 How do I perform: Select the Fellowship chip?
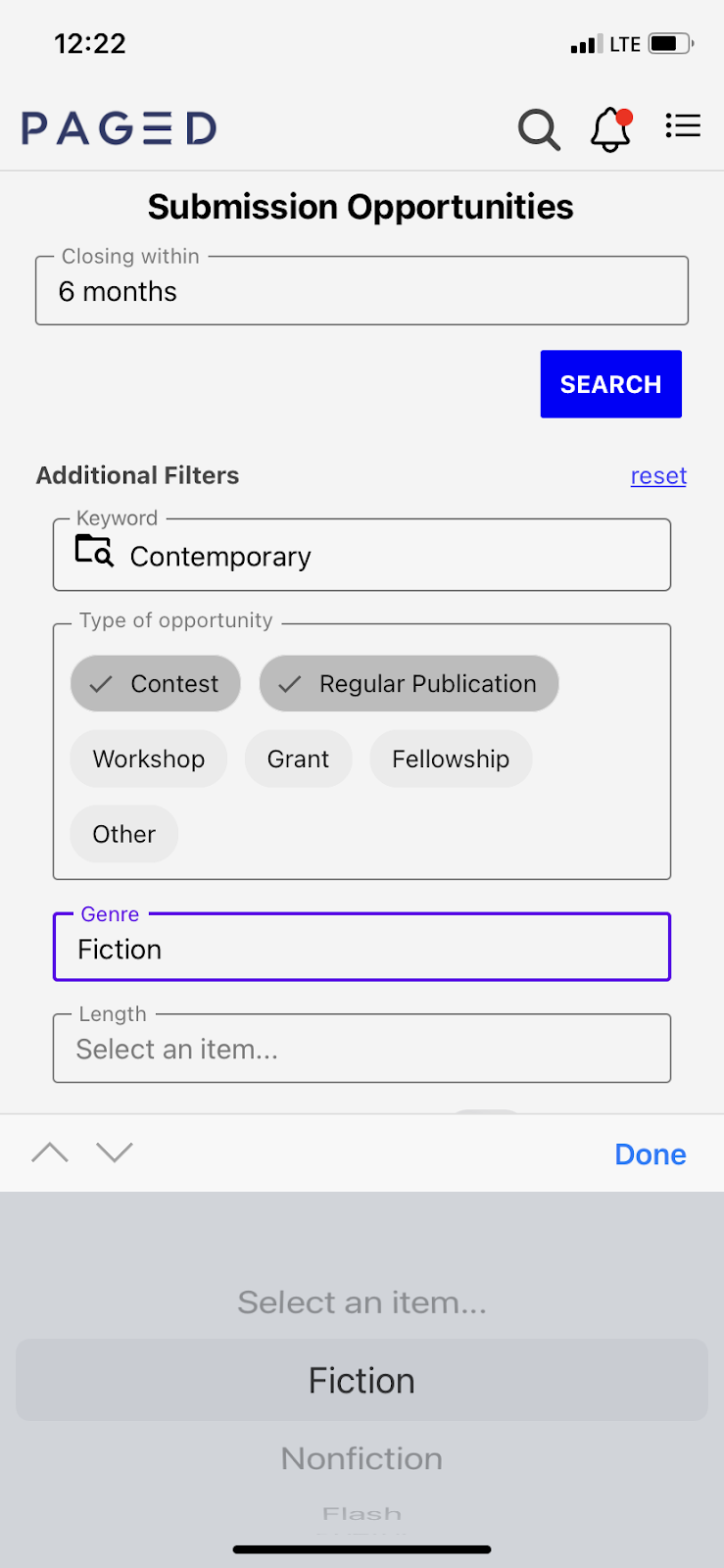pos(451,759)
